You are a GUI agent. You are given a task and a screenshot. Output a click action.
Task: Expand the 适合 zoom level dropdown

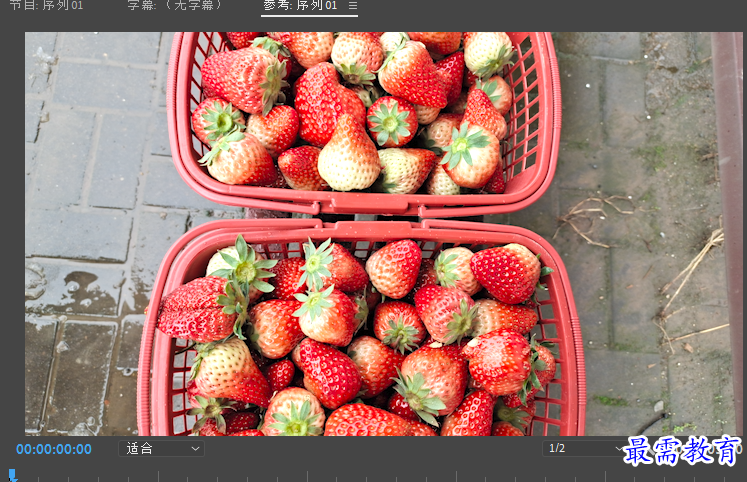coord(161,449)
